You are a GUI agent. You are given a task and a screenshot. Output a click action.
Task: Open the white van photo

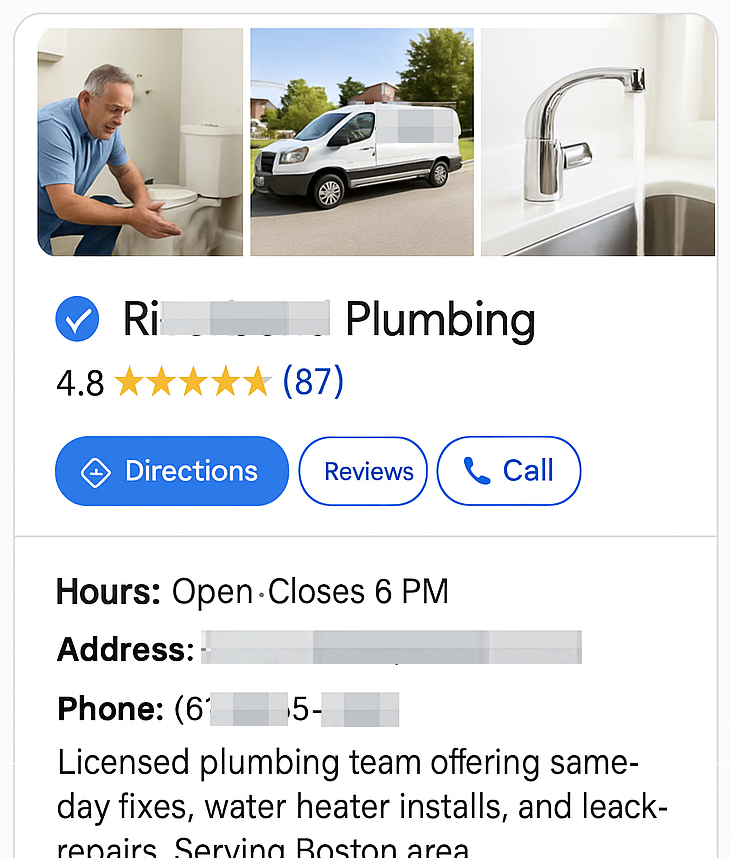(361, 142)
